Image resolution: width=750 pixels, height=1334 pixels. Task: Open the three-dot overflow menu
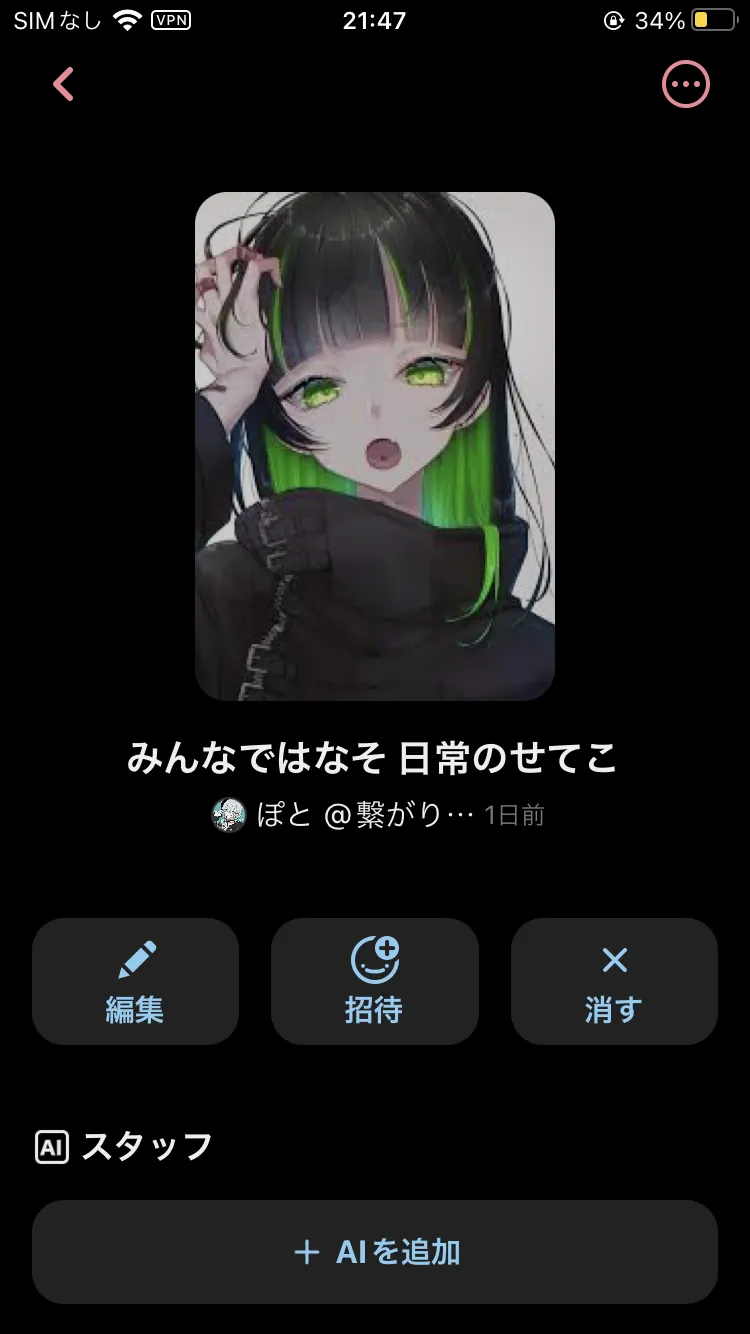[x=686, y=85]
